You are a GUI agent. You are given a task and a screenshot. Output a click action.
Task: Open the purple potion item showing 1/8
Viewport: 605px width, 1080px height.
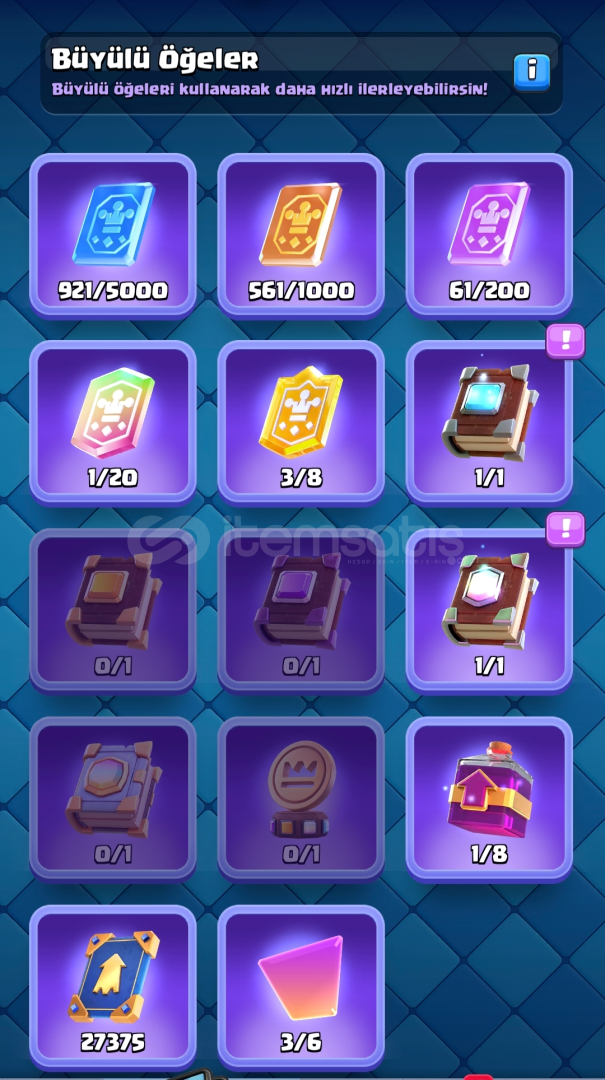pyautogui.click(x=489, y=797)
